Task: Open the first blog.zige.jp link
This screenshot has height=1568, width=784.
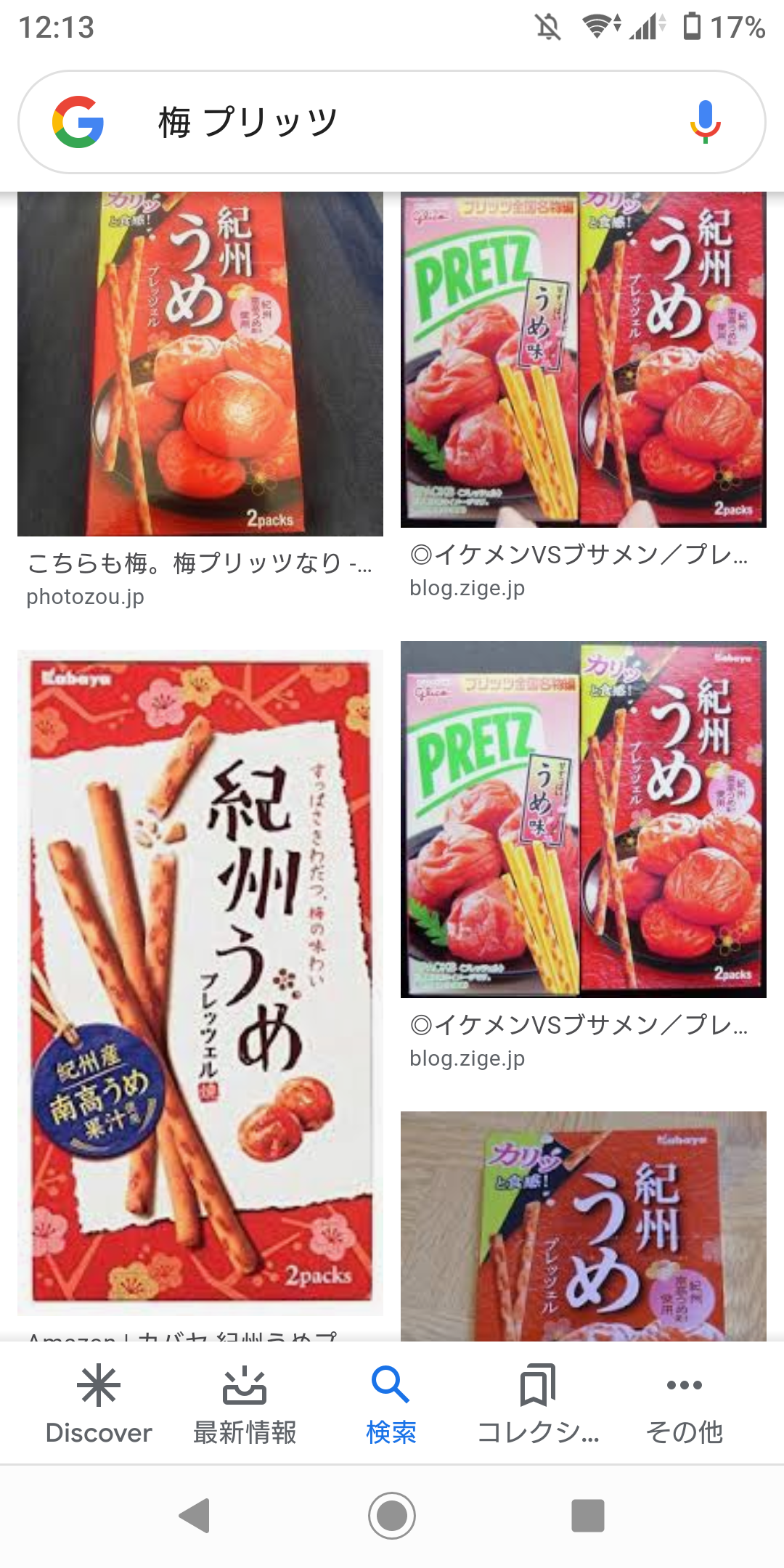Action: (x=467, y=589)
